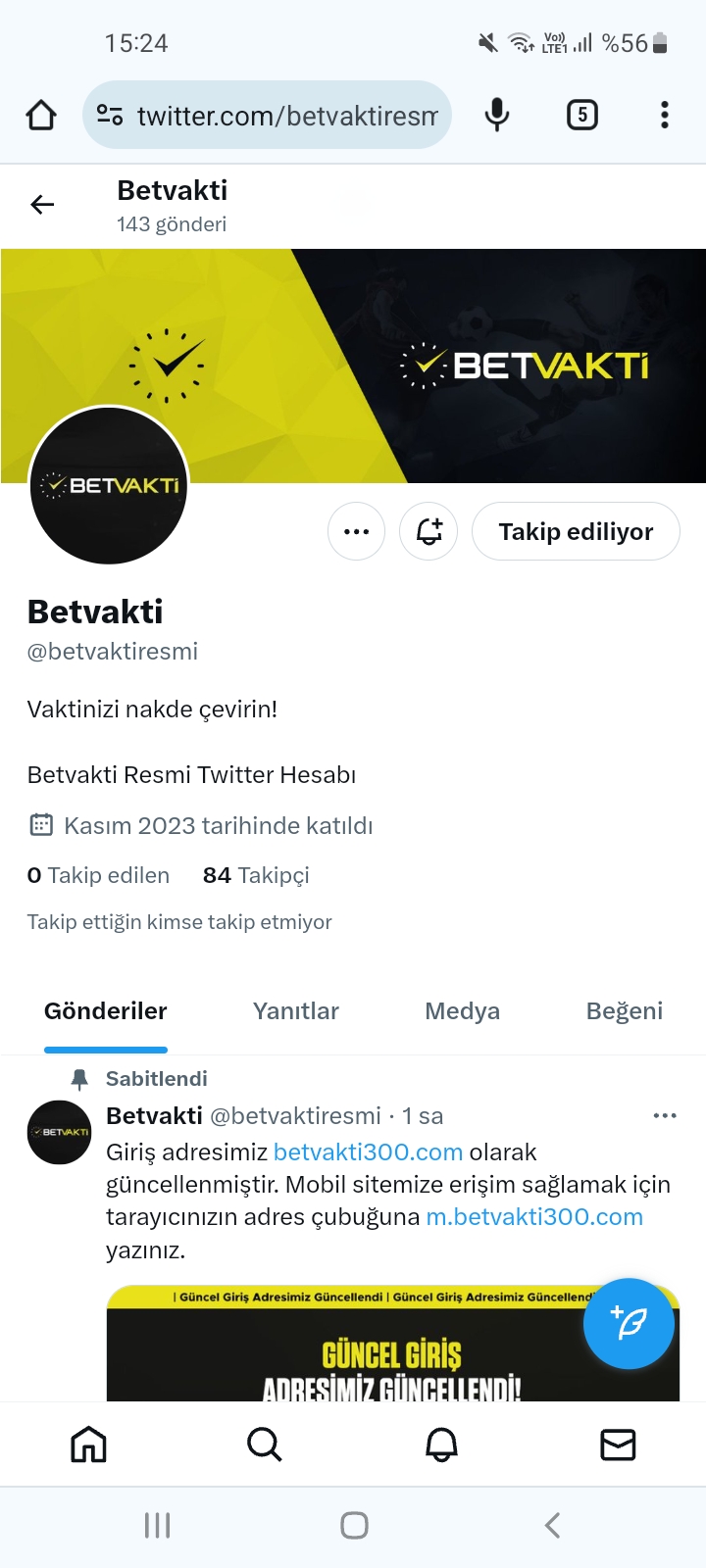Switch to the Yanıtlar tab
Image resolution: width=706 pixels, height=1568 pixels.
pyautogui.click(x=296, y=1010)
